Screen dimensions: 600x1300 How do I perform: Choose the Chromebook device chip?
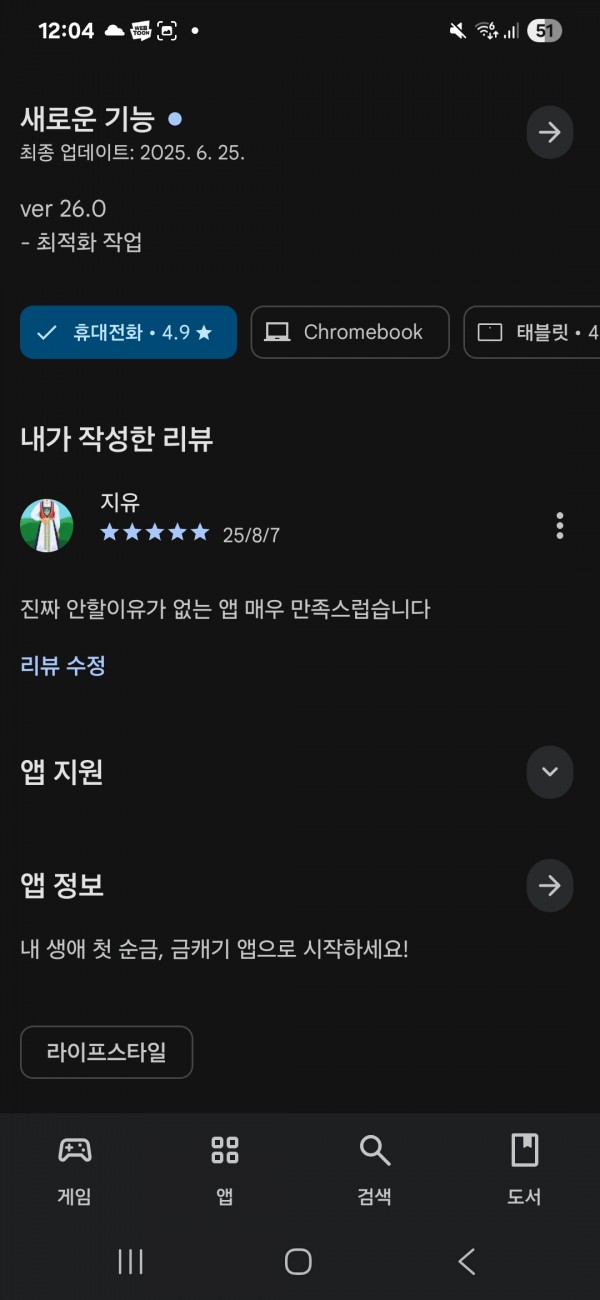point(350,332)
